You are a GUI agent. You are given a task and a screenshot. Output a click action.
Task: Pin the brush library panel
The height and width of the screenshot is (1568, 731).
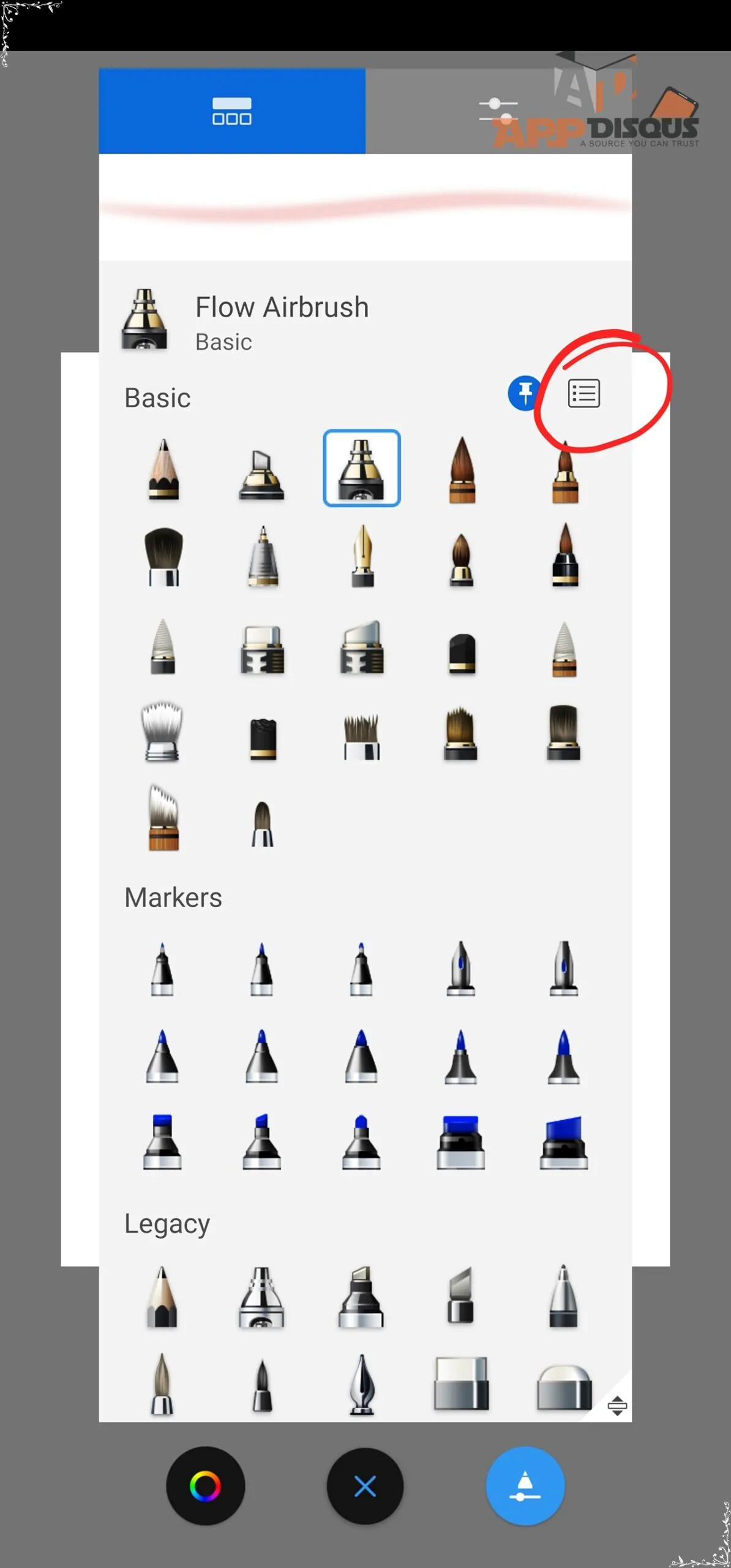[x=524, y=393]
